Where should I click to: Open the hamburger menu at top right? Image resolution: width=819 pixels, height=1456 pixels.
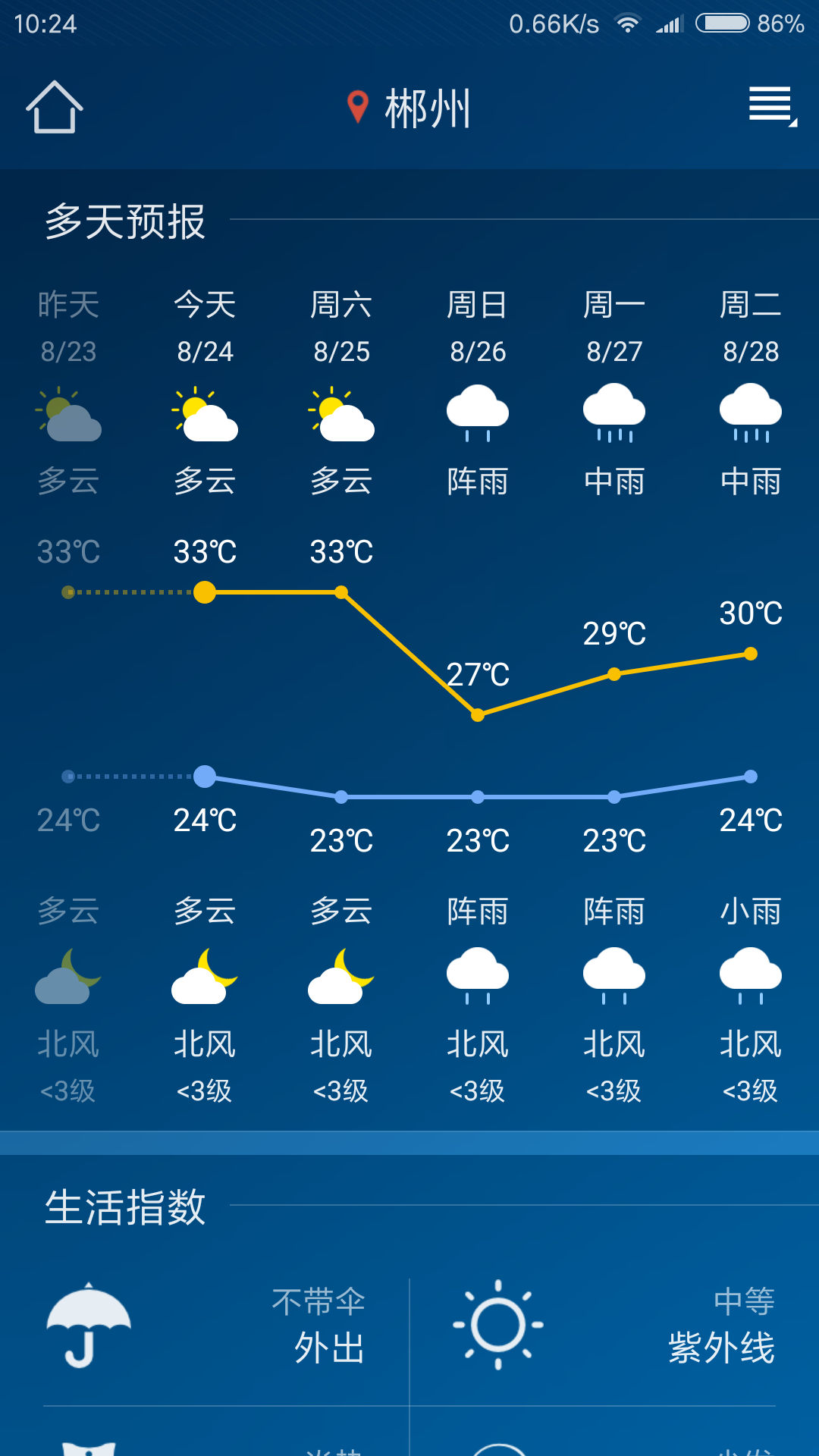[770, 106]
